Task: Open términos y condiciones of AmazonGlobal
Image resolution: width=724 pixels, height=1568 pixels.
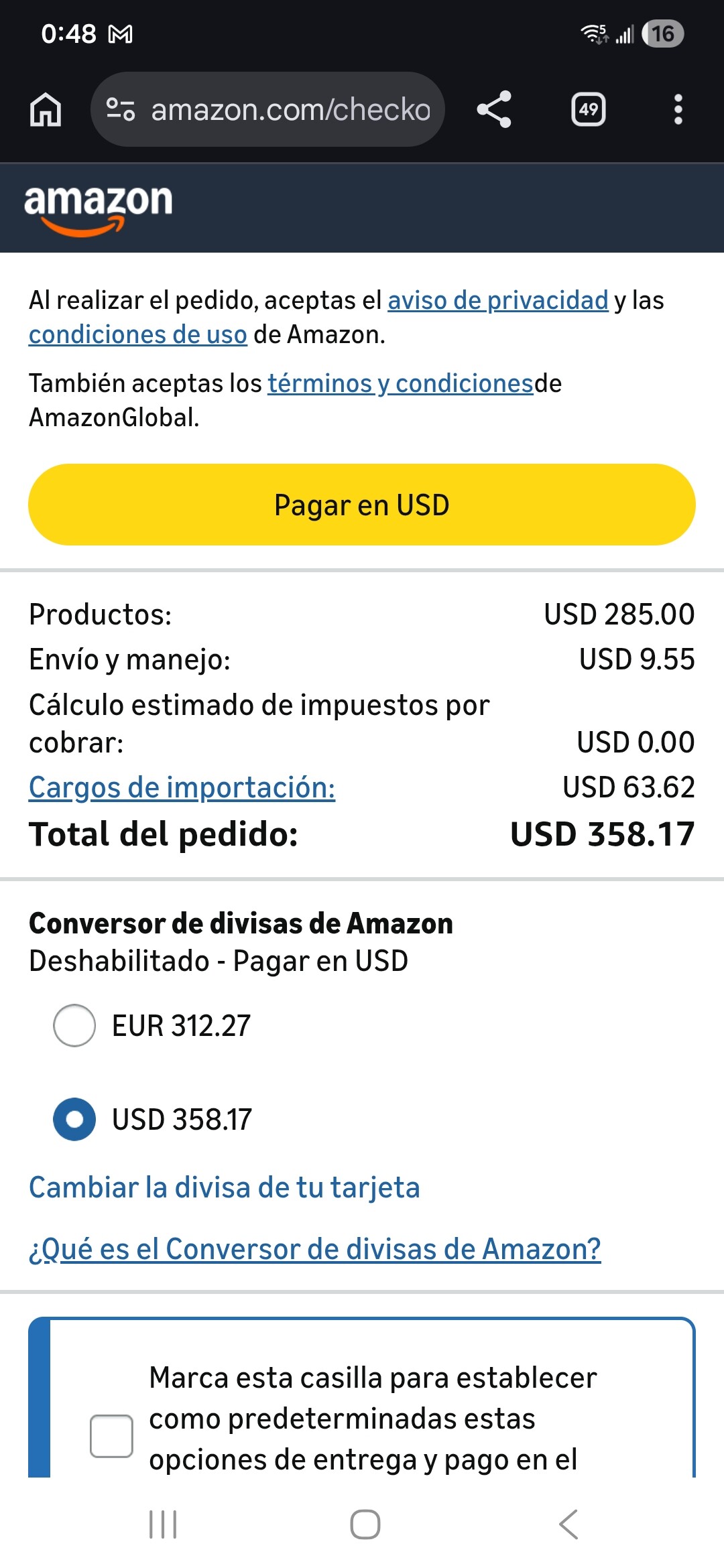Action: pos(400,383)
